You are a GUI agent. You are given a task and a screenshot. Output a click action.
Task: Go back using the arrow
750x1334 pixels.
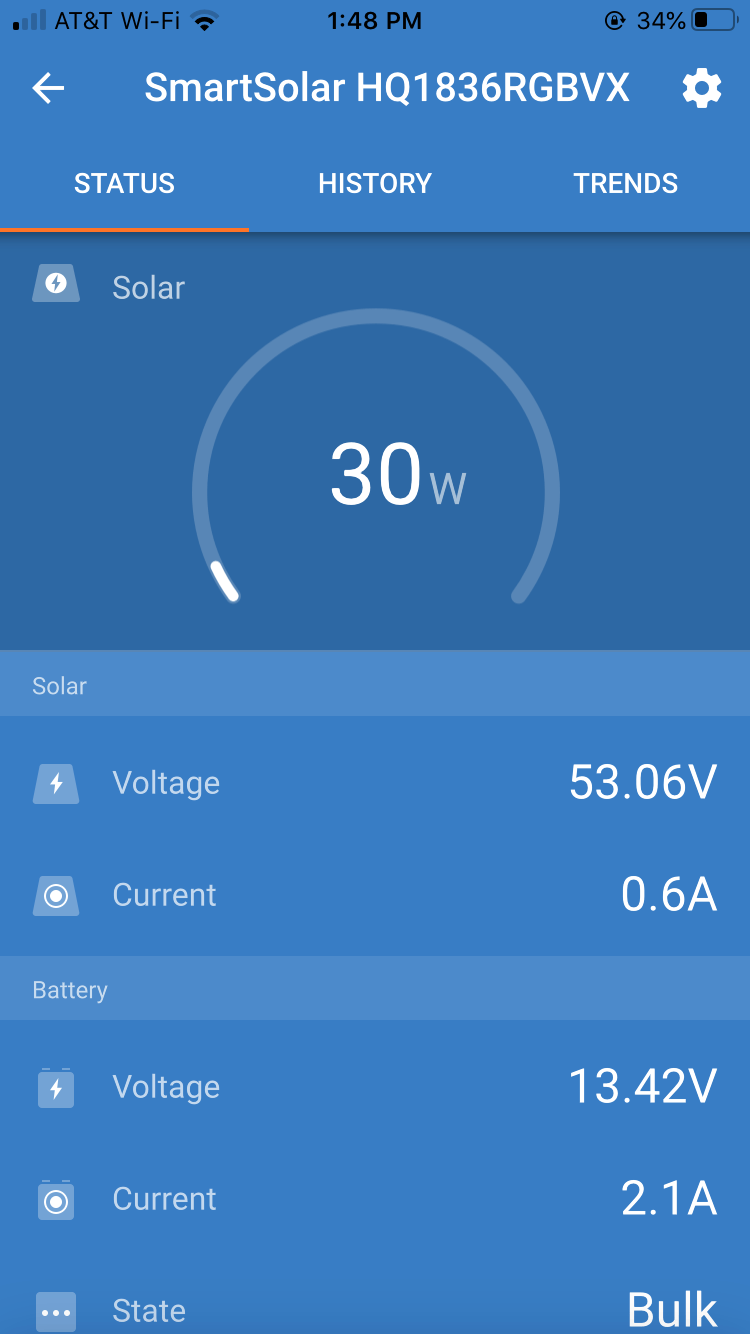tap(48, 89)
